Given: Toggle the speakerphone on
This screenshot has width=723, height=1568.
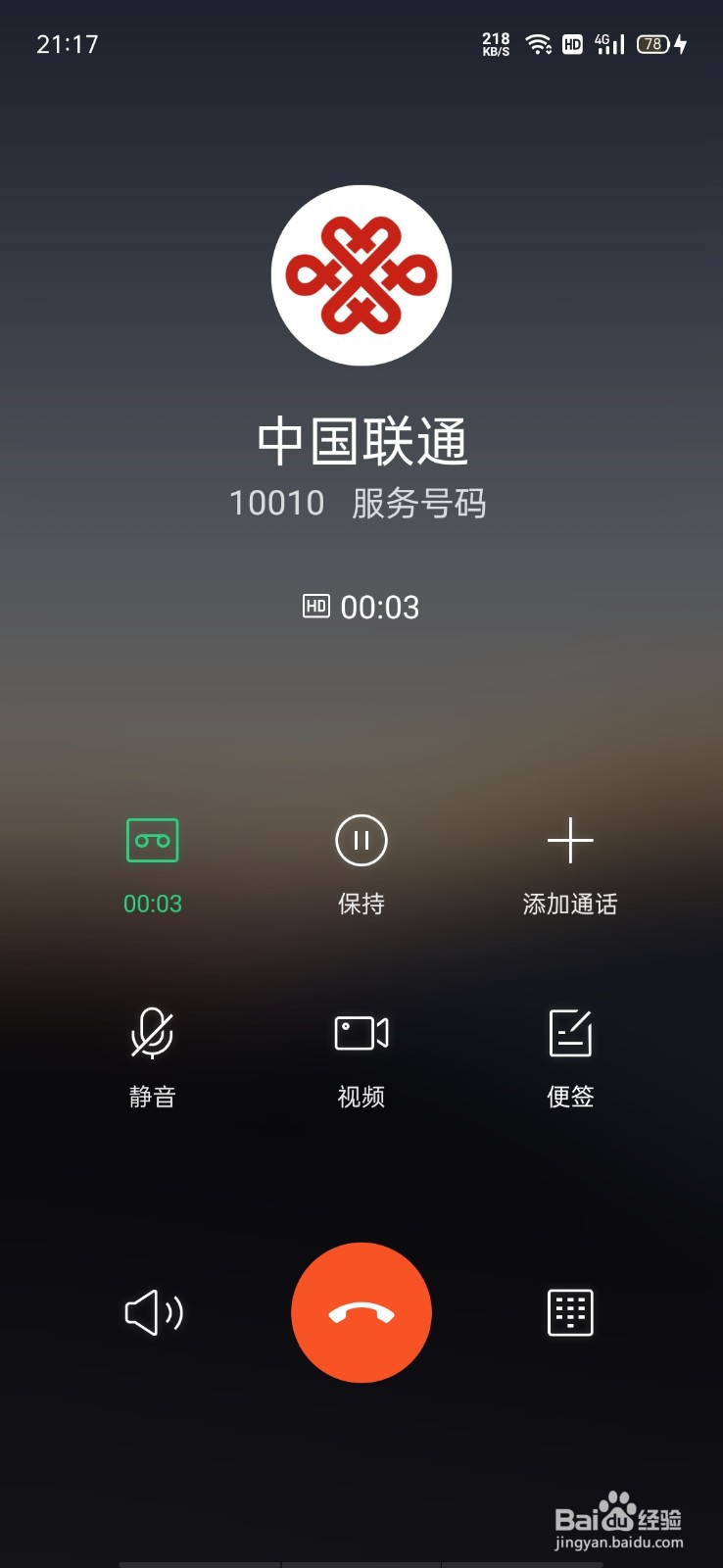Looking at the screenshot, I should [x=152, y=1313].
